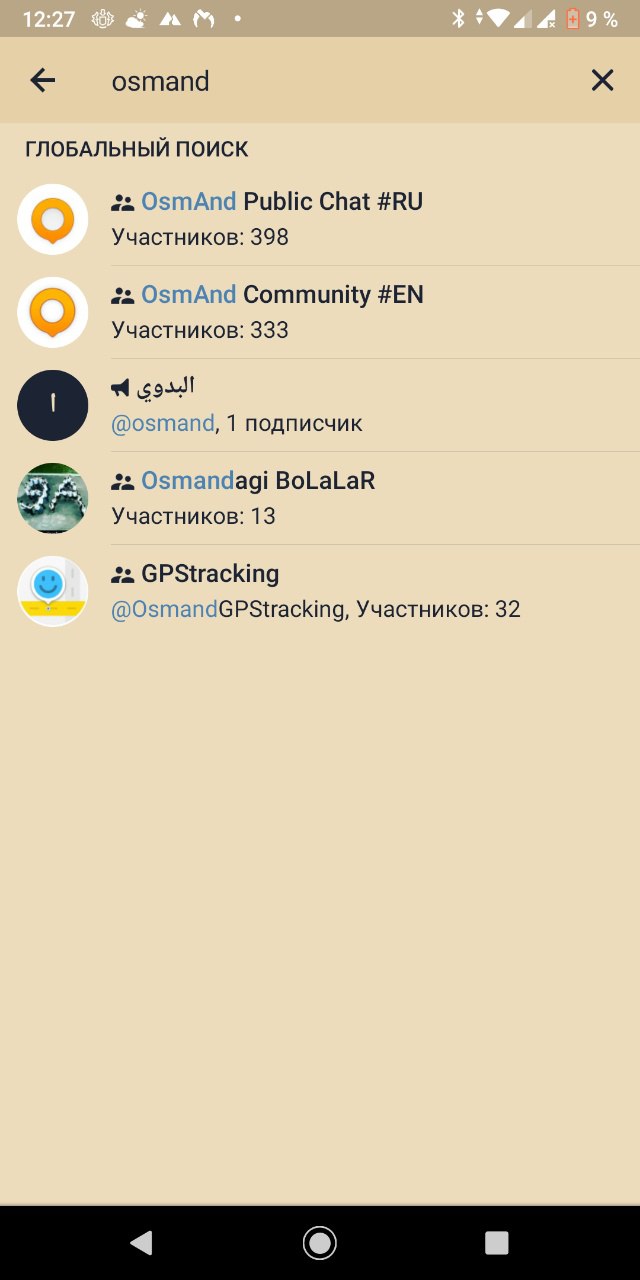The image size is (640, 1280).
Task: Open system recent apps
Action: point(497,1242)
